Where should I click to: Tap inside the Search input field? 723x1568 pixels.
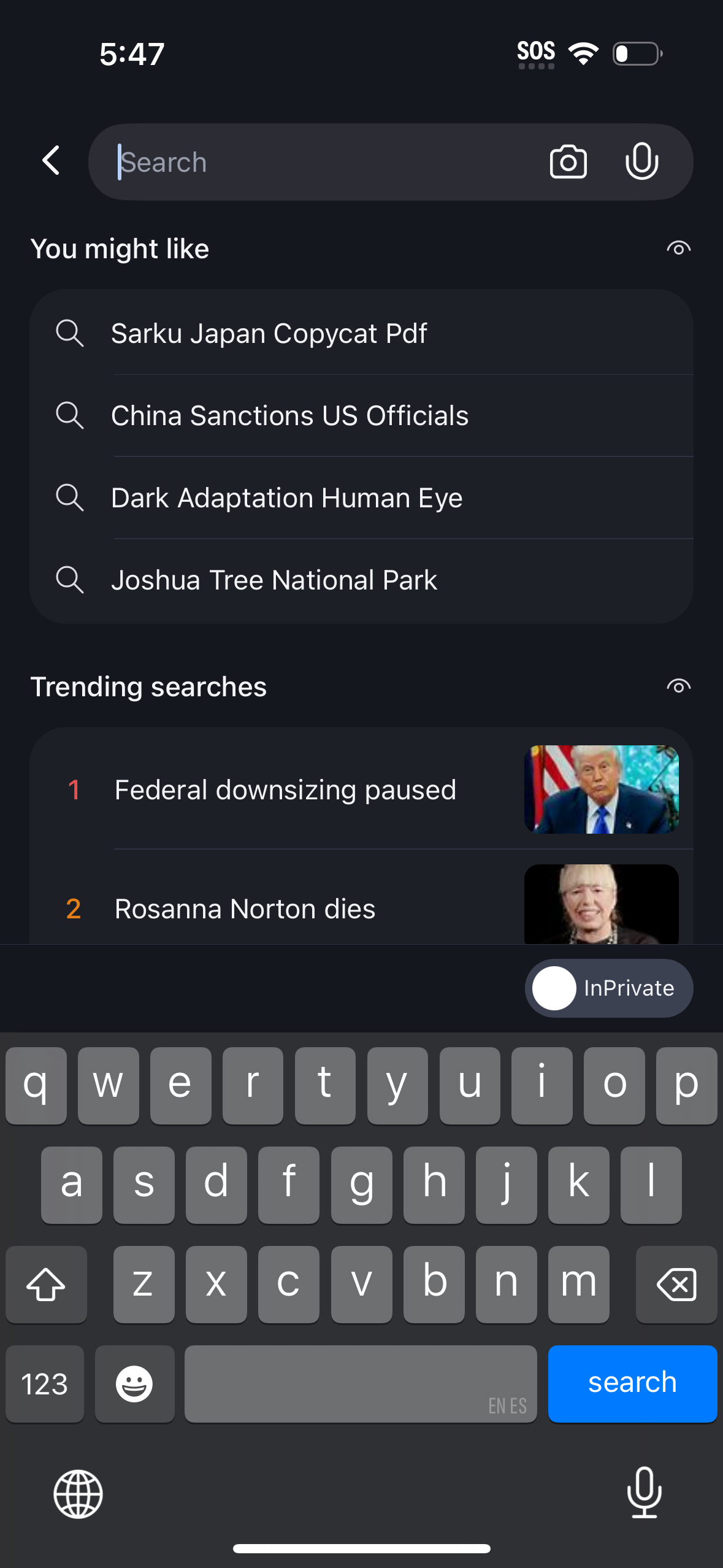[x=307, y=161]
